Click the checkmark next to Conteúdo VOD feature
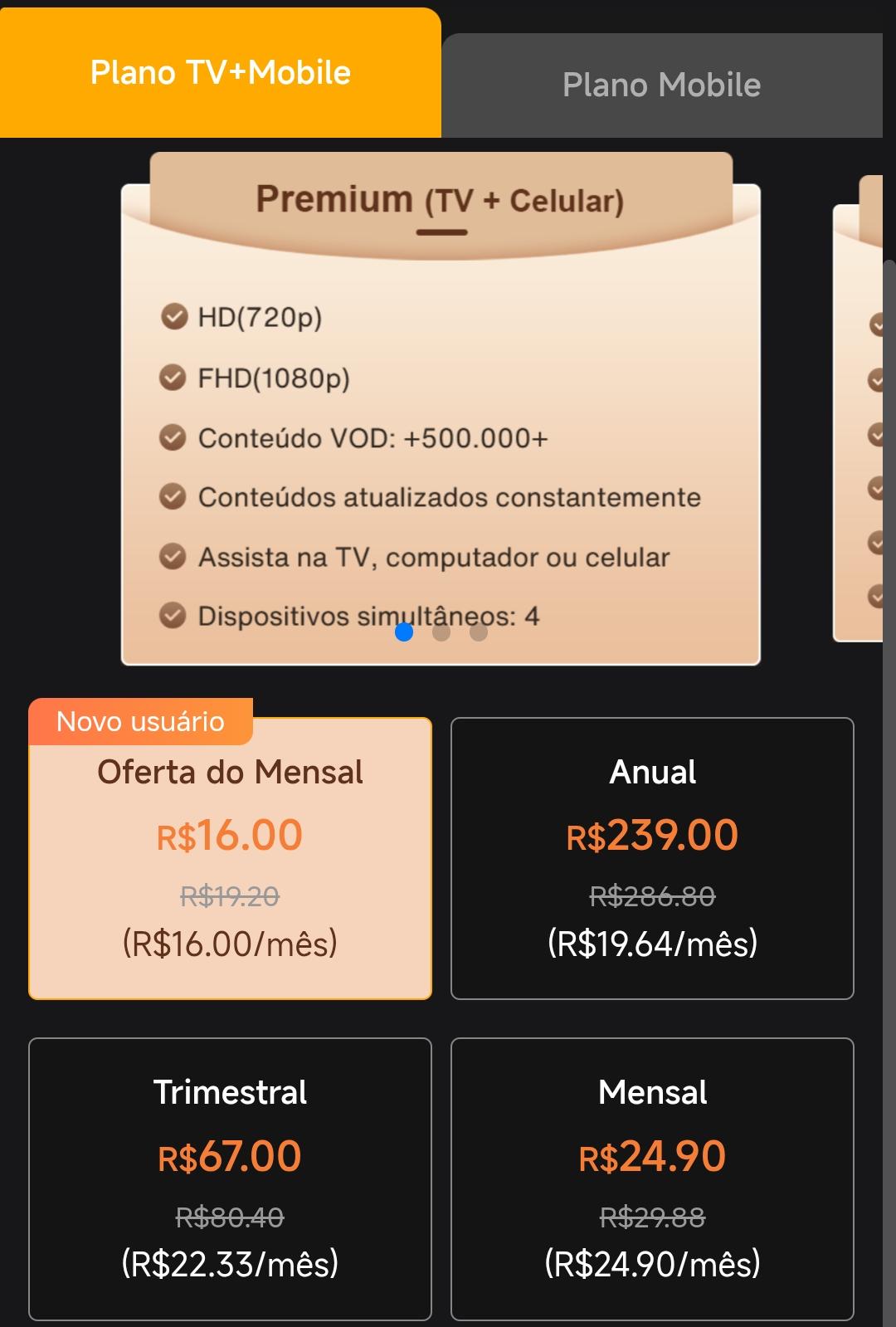 click(x=173, y=437)
